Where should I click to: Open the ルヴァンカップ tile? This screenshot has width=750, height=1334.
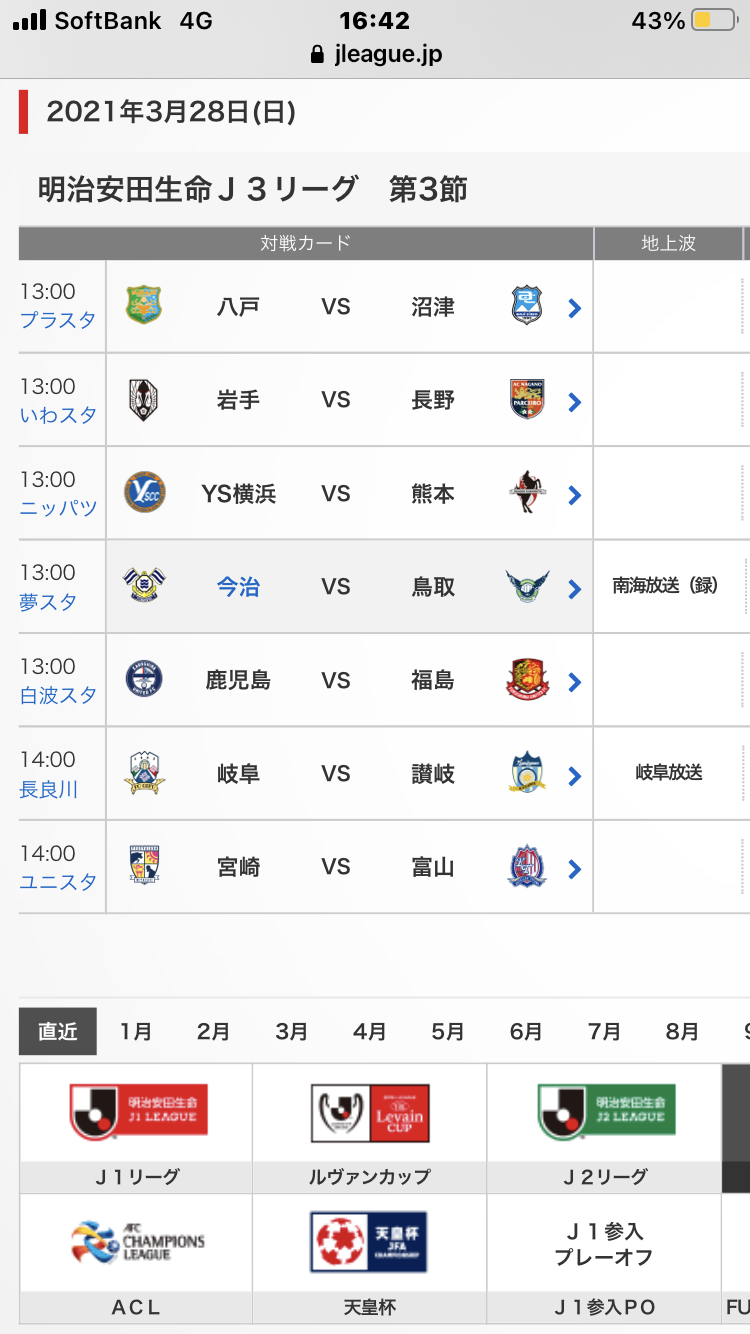tap(370, 1128)
